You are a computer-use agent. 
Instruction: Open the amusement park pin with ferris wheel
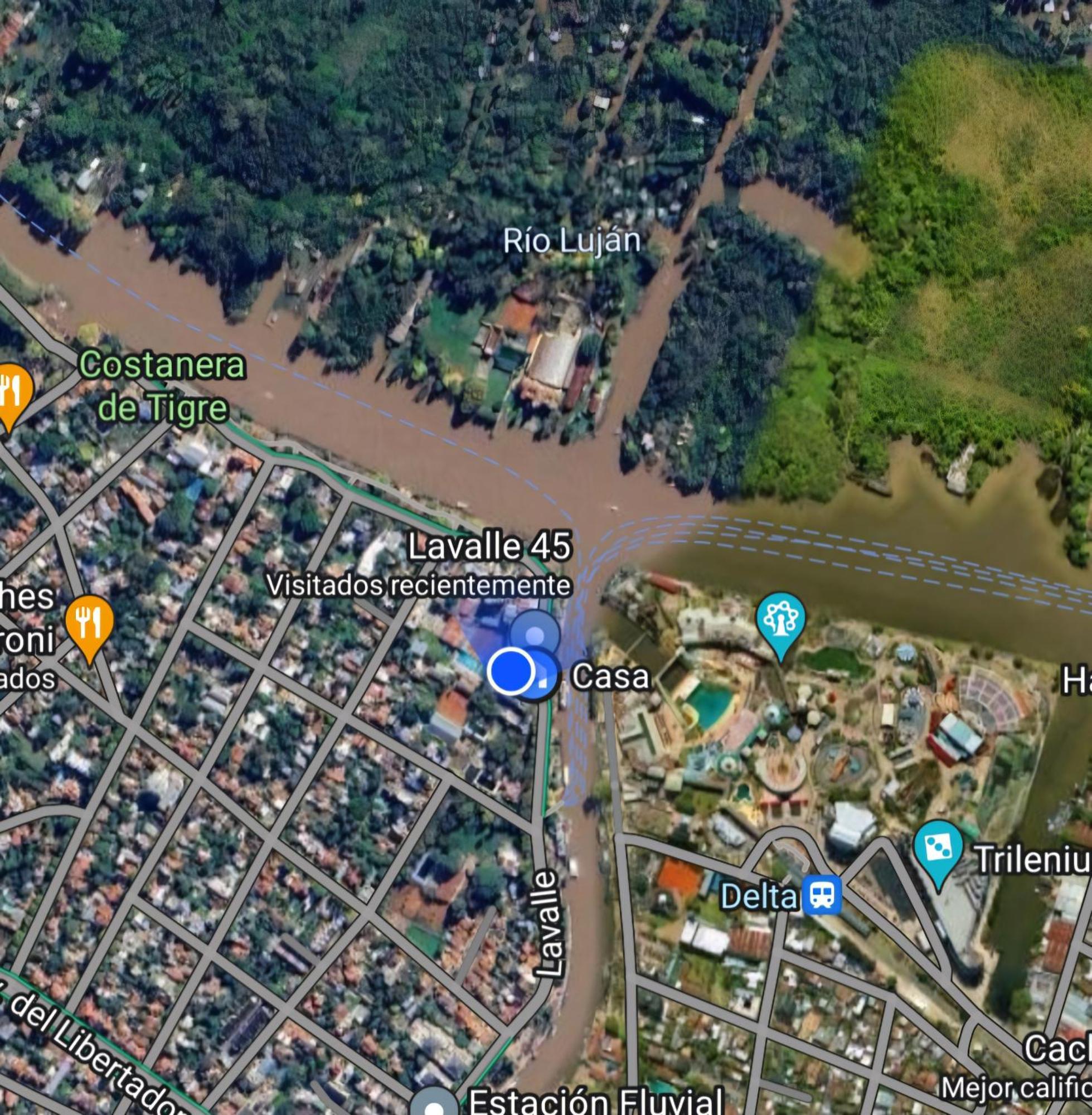(x=780, y=623)
